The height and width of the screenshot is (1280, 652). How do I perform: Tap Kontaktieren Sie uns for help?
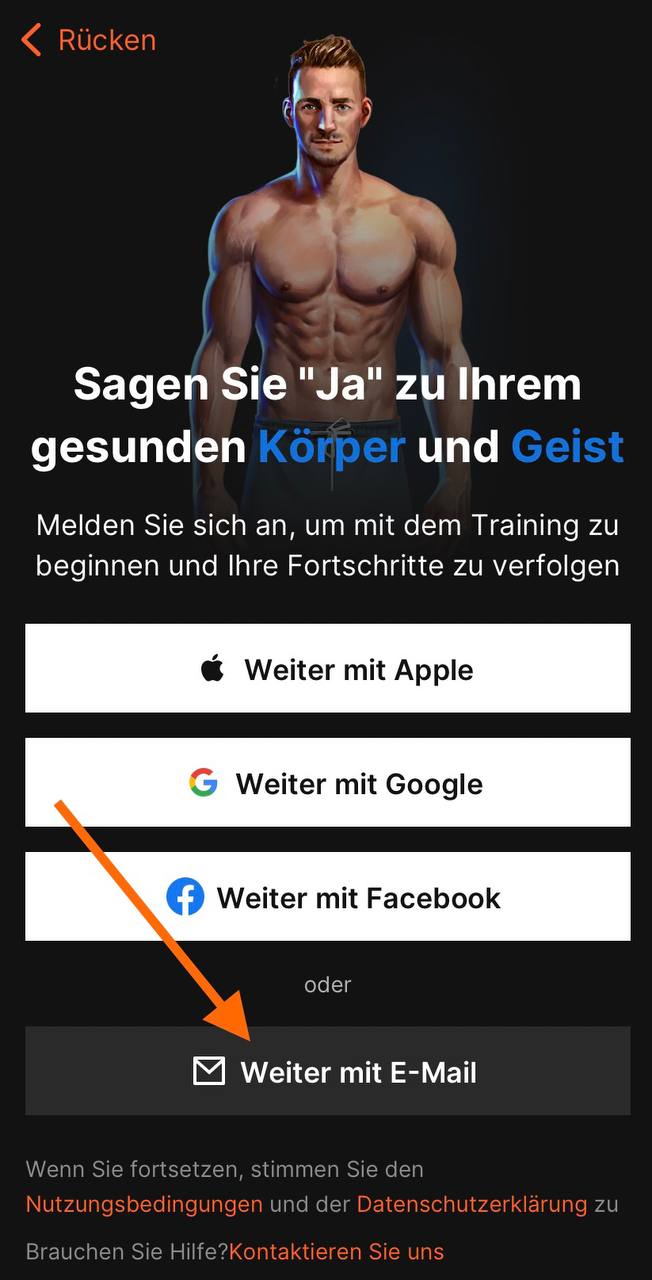(x=336, y=1252)
